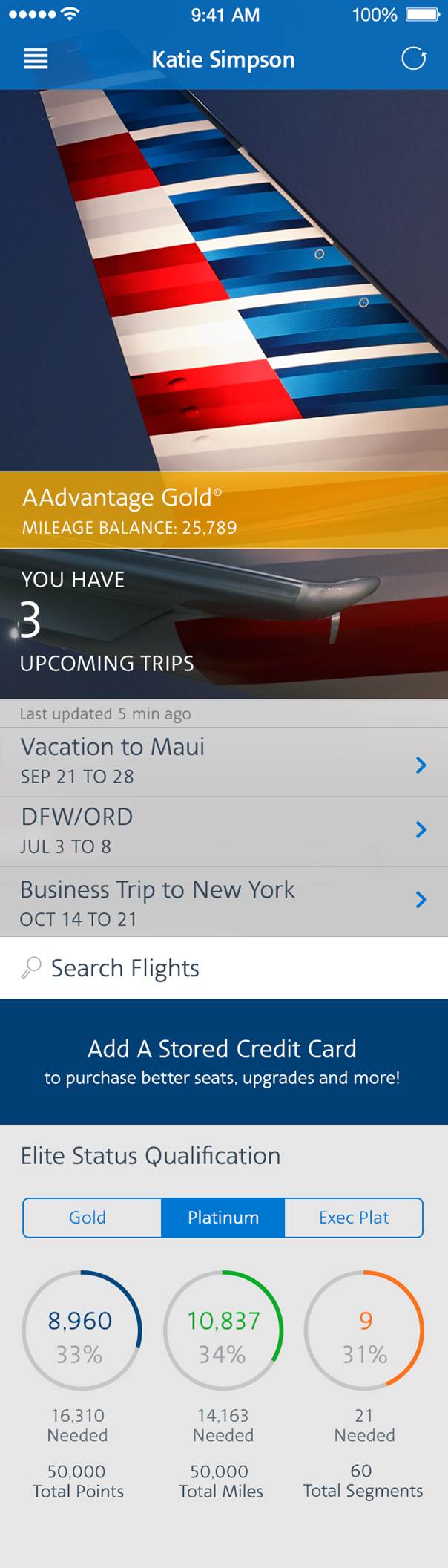The height and width of the screenshot is (1568, 448).
Task: Tap the Search Flights field
Action: click(223, 968)
